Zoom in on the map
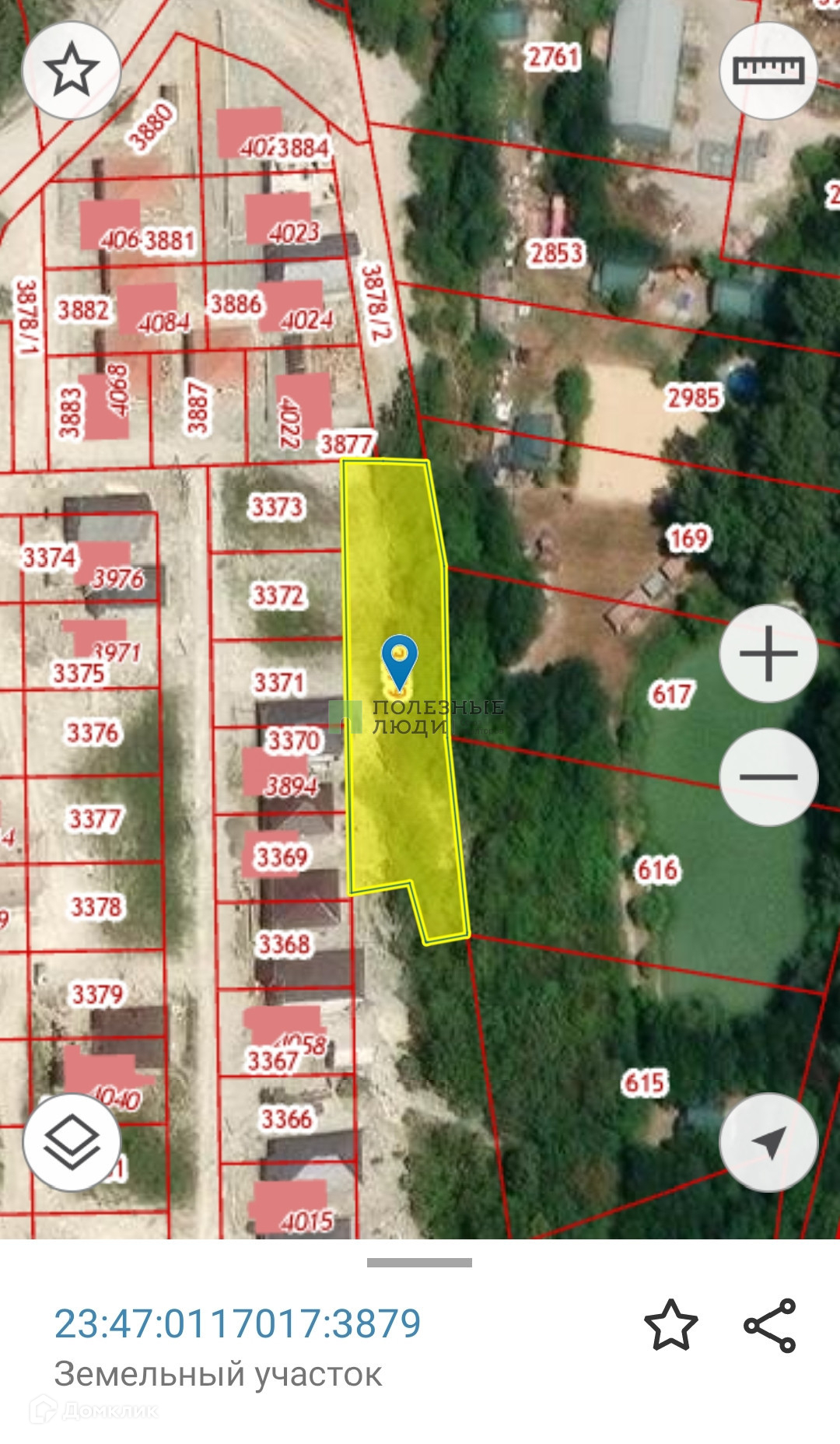Image resolution: width=840 pixels, height=1444 pixels. (x=768, y=654)
